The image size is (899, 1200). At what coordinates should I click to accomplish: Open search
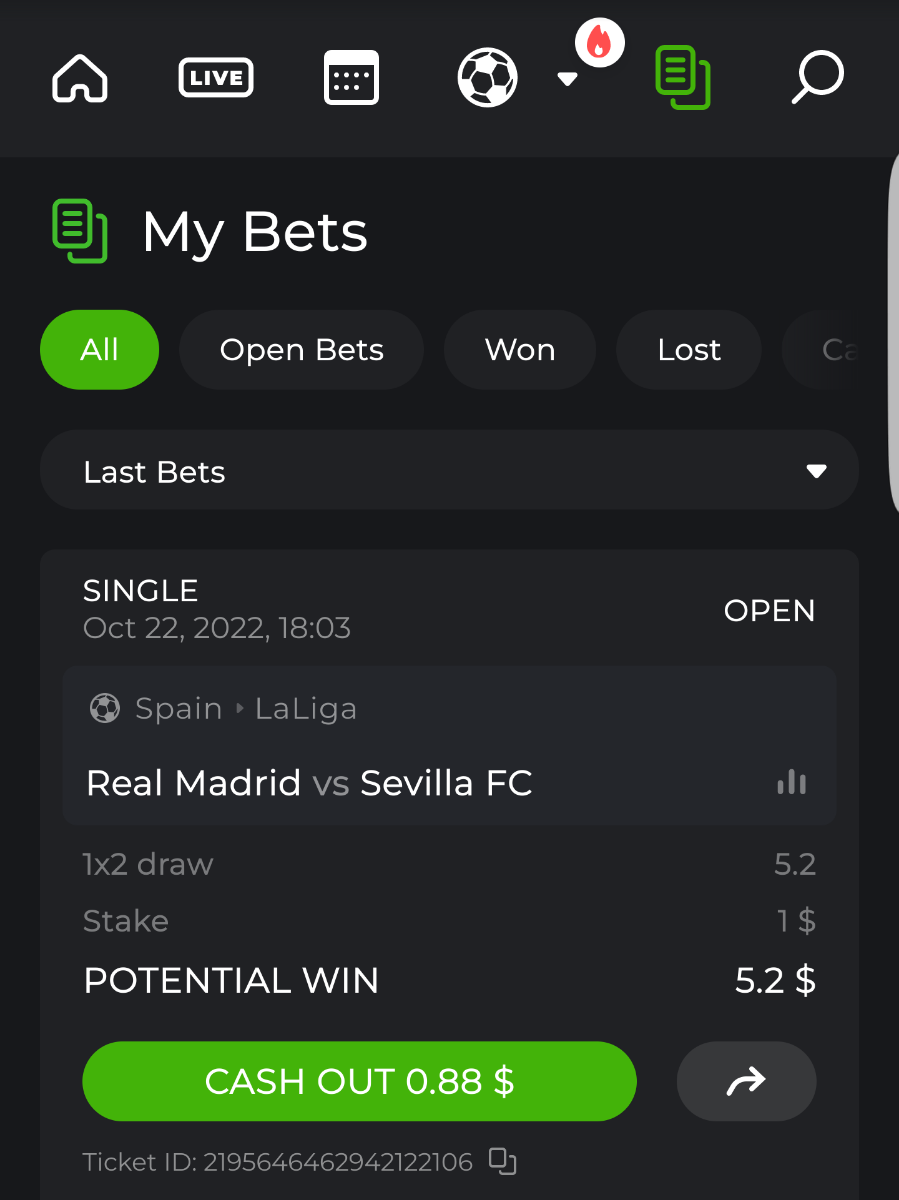pos(817,78)
